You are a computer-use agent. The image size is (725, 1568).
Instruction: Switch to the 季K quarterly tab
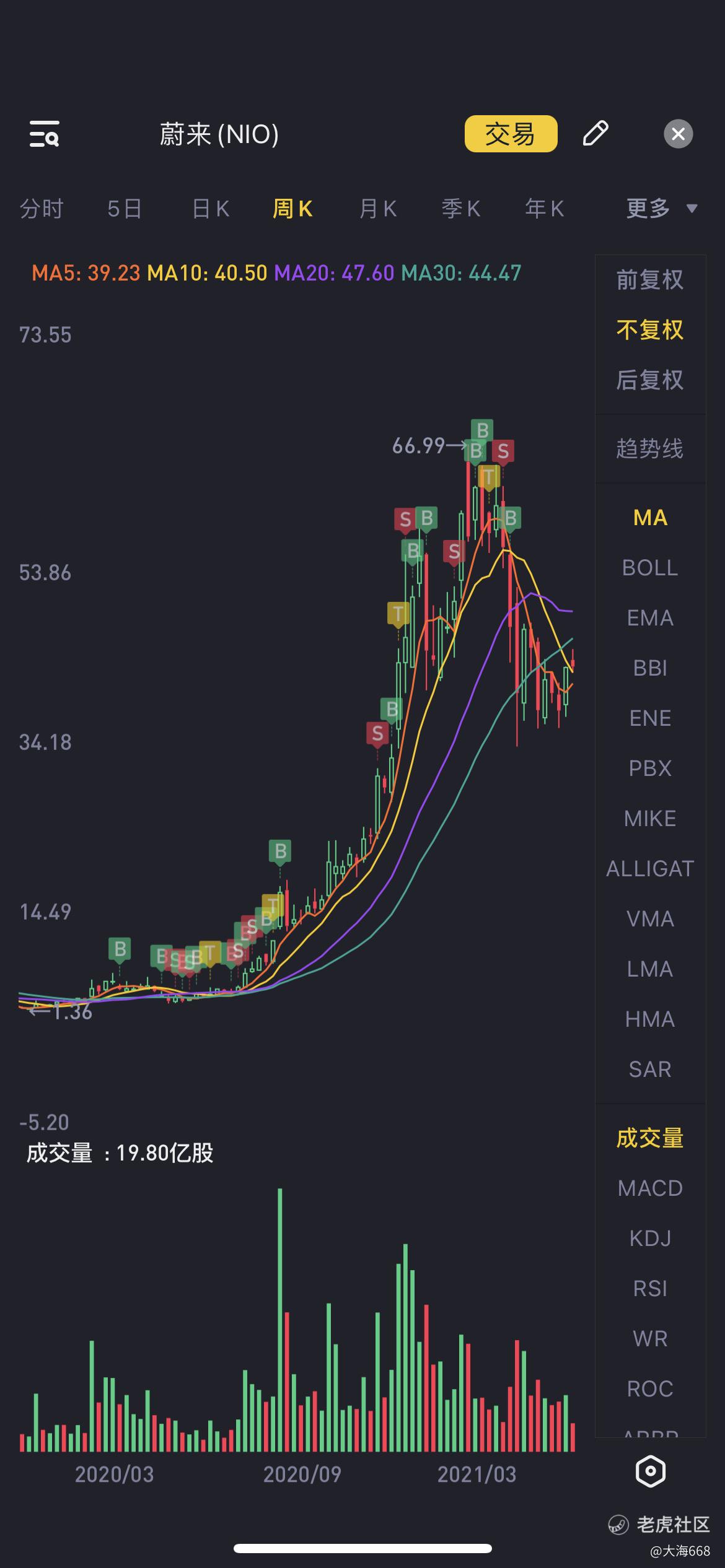(x=461, y=209)
